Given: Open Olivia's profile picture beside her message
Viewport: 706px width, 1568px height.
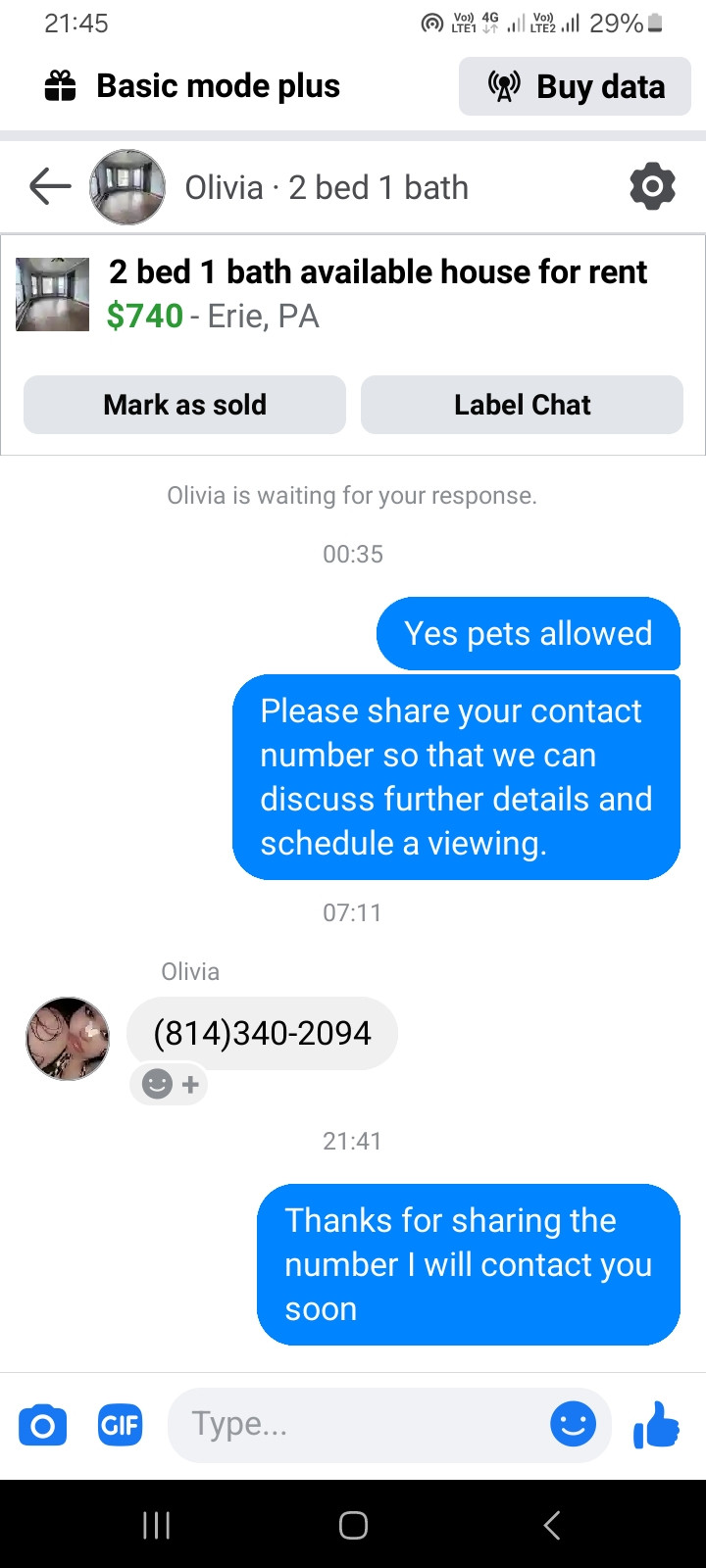Looking at the screenshot, I should (x=68, y=1039).
